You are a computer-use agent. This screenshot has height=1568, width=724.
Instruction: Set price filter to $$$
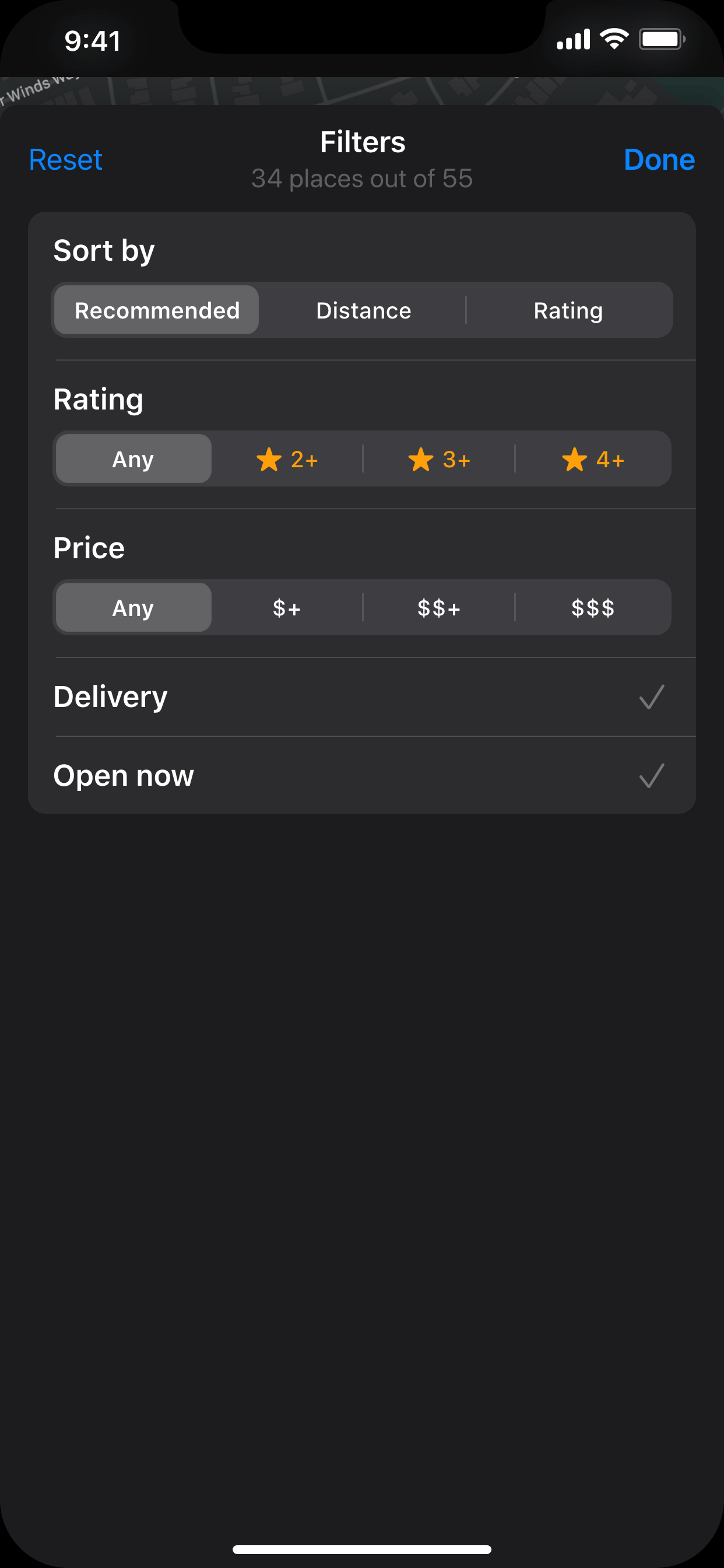[x=593, y=607]
